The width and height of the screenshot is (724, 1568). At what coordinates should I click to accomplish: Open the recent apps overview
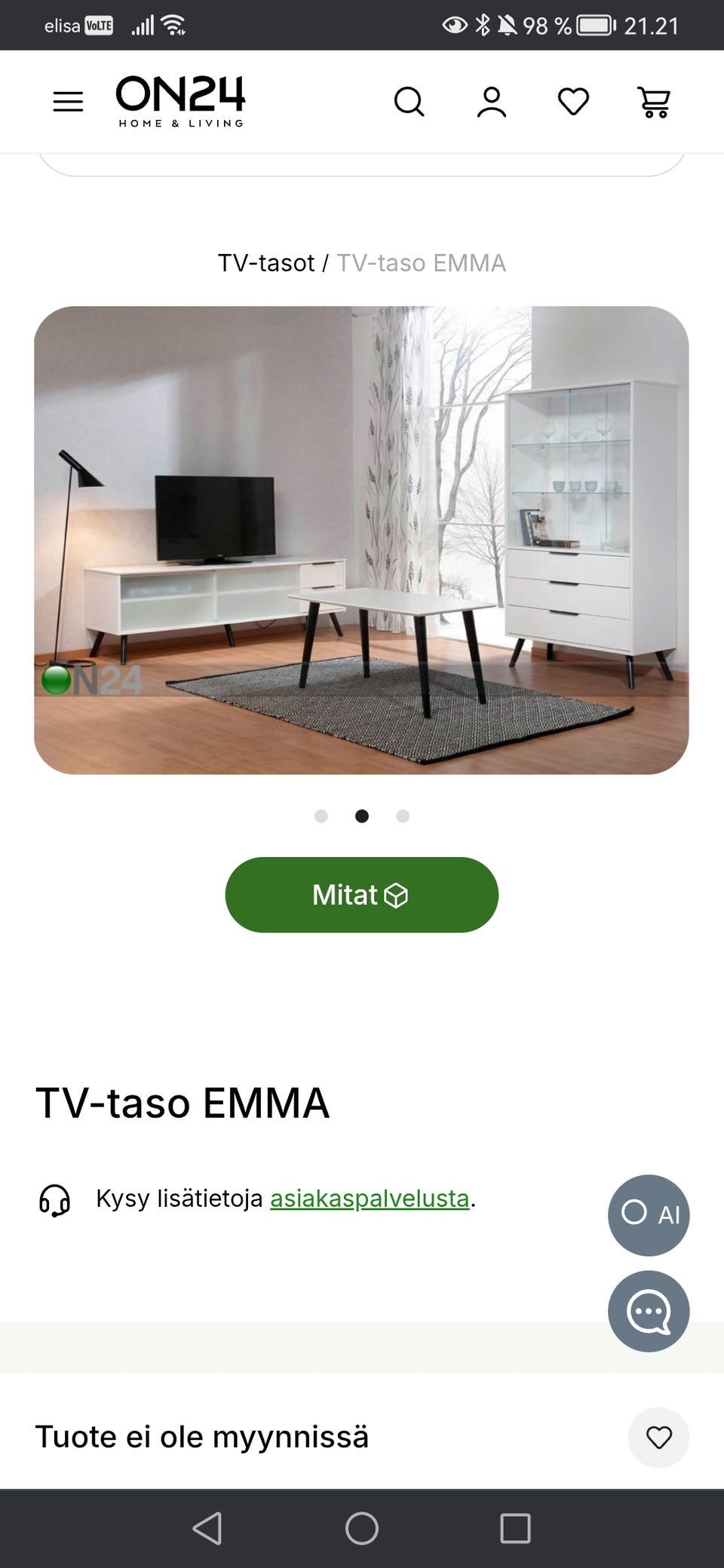point(515,1529)
